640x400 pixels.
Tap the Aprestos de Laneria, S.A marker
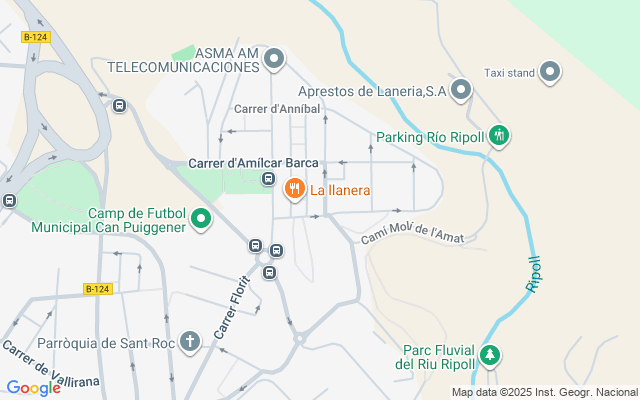click(x=461, y=91)
